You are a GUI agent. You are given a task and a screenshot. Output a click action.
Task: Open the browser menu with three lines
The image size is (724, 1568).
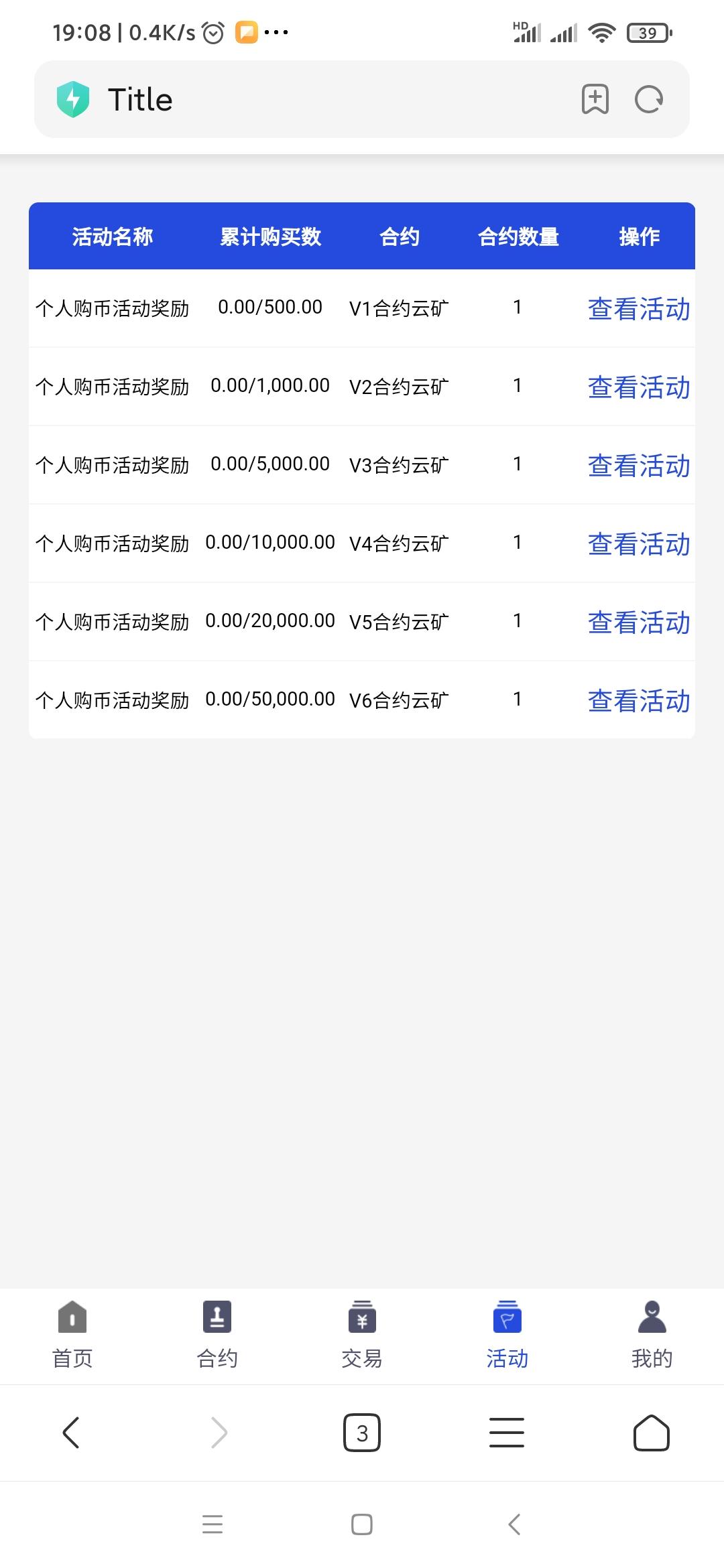(507, 1432)
